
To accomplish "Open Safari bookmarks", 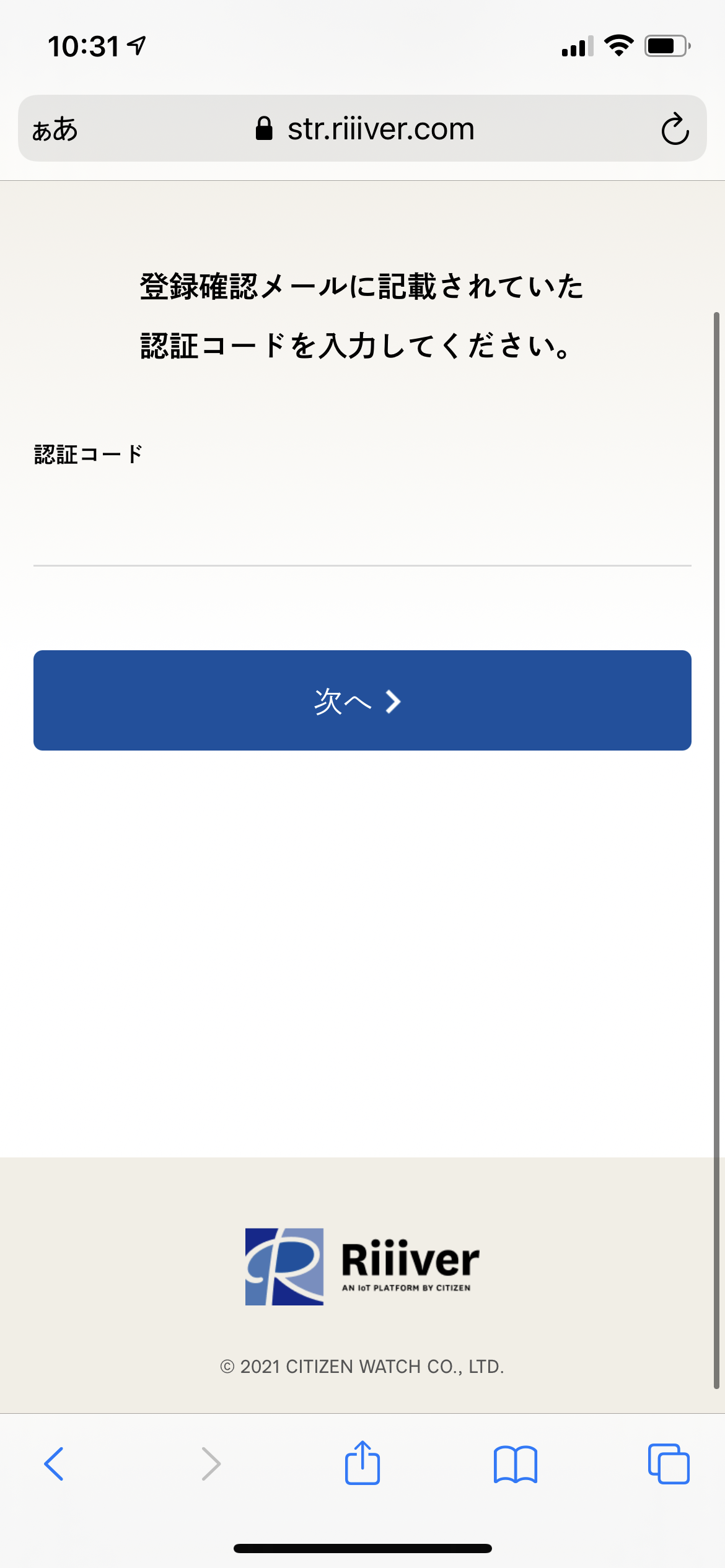I will click(x=515, y=1464).
